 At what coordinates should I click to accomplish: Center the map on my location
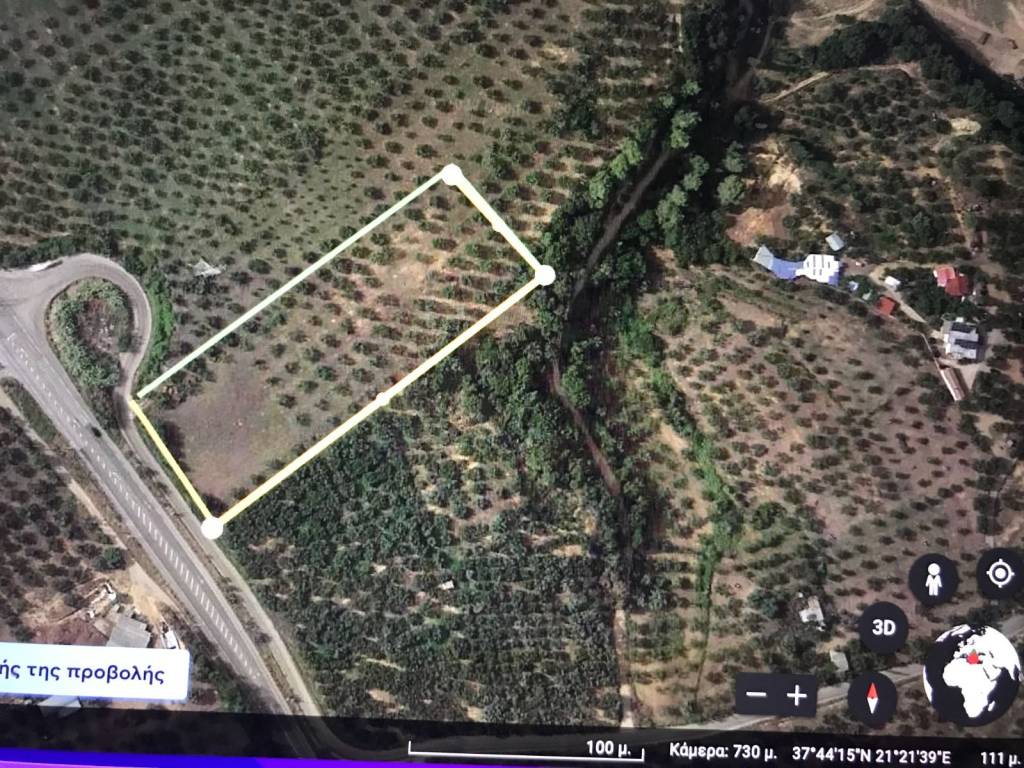999,574
